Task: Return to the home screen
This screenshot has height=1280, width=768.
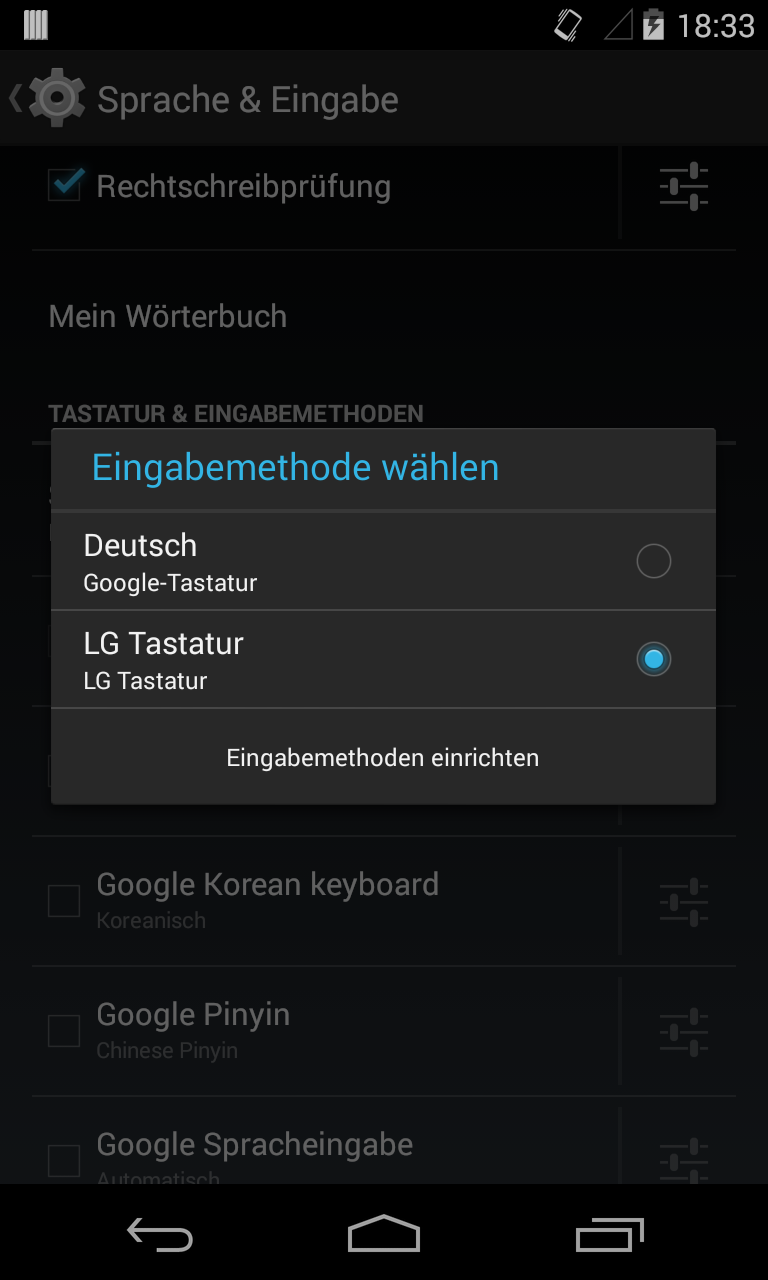Action: click(x=384, y=1234)
